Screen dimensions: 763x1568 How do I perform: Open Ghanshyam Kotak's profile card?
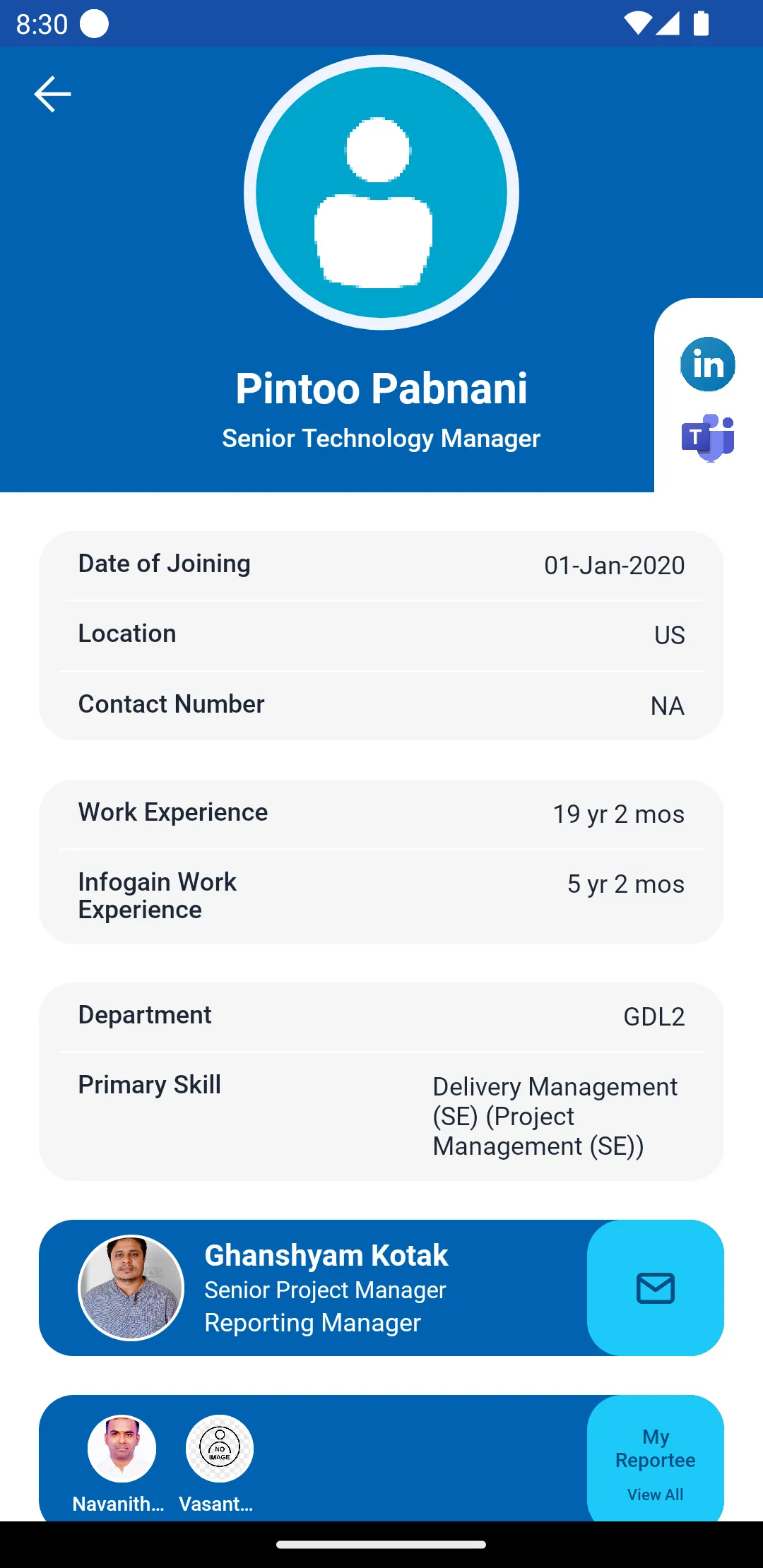(x=313, y=1288)
